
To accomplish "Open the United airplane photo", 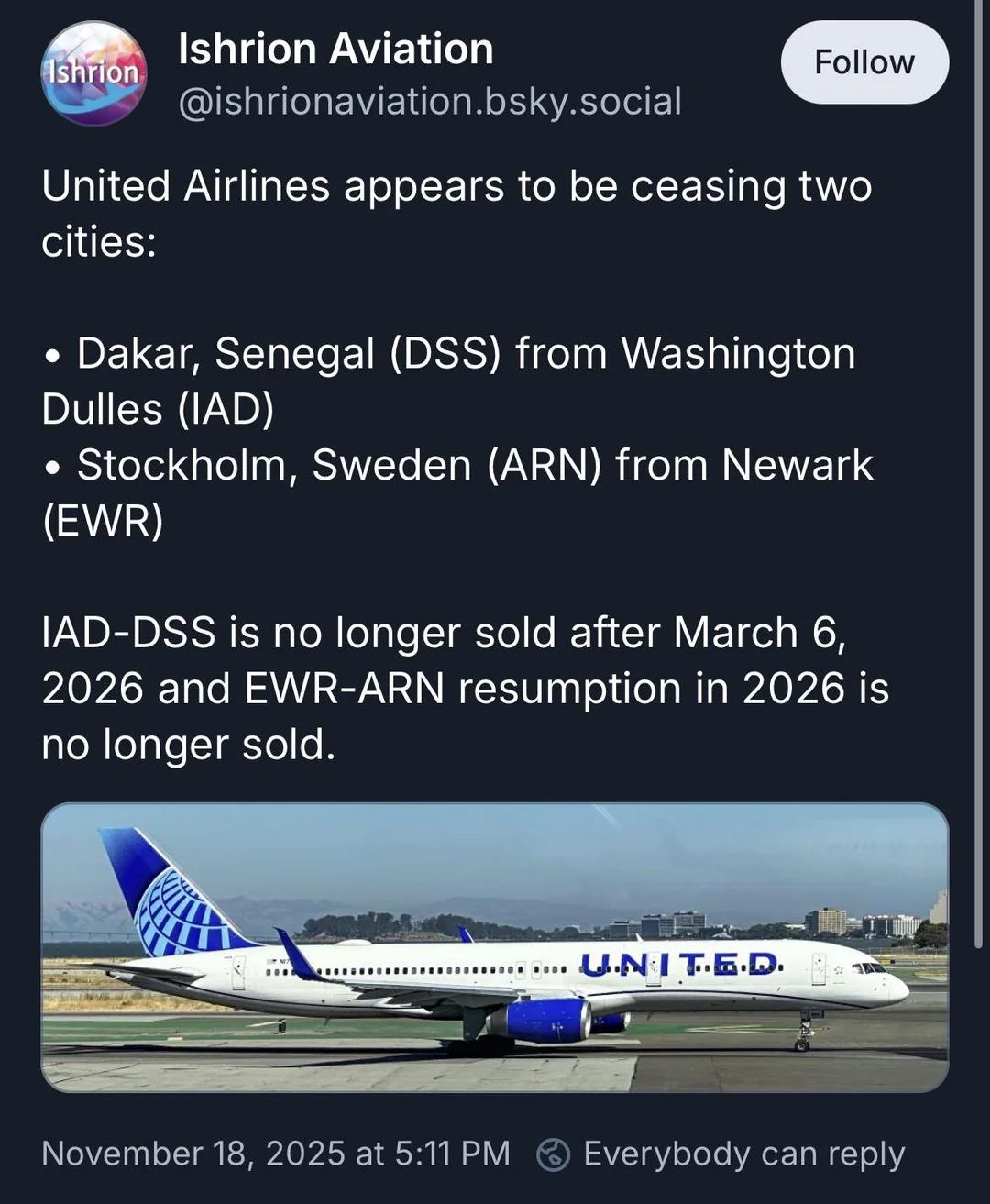I will pyautogui.click(x=495, y=947).
